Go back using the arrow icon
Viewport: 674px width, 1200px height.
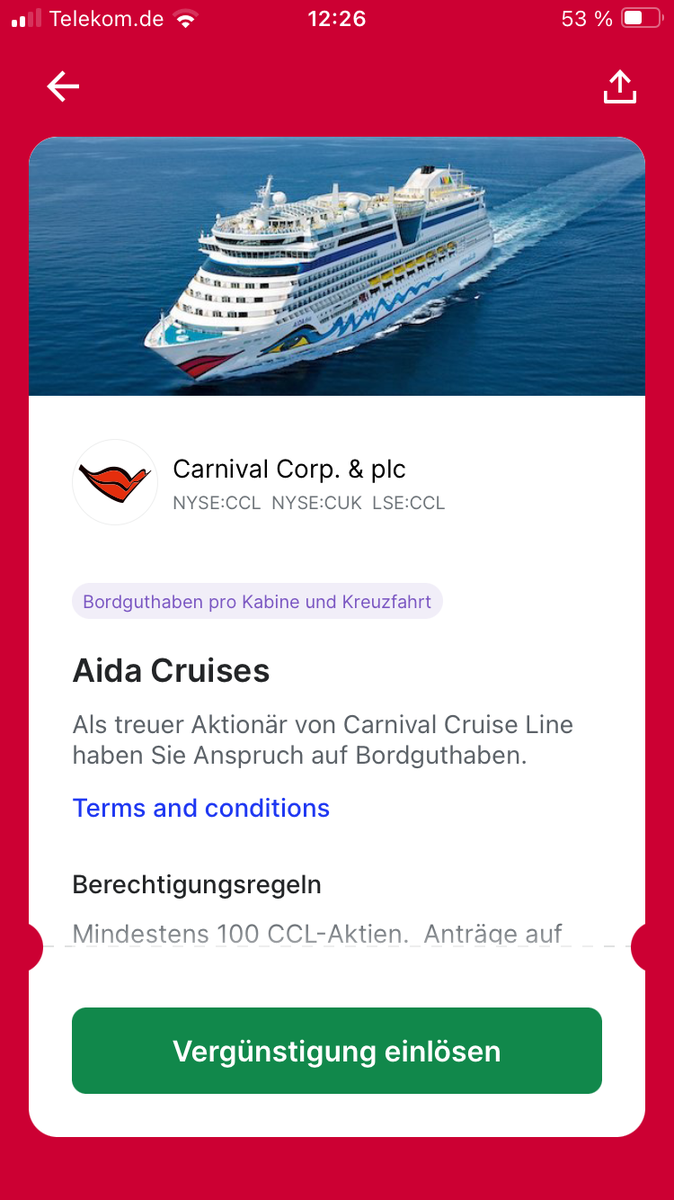pyautogui.click(x=63, y=87)
